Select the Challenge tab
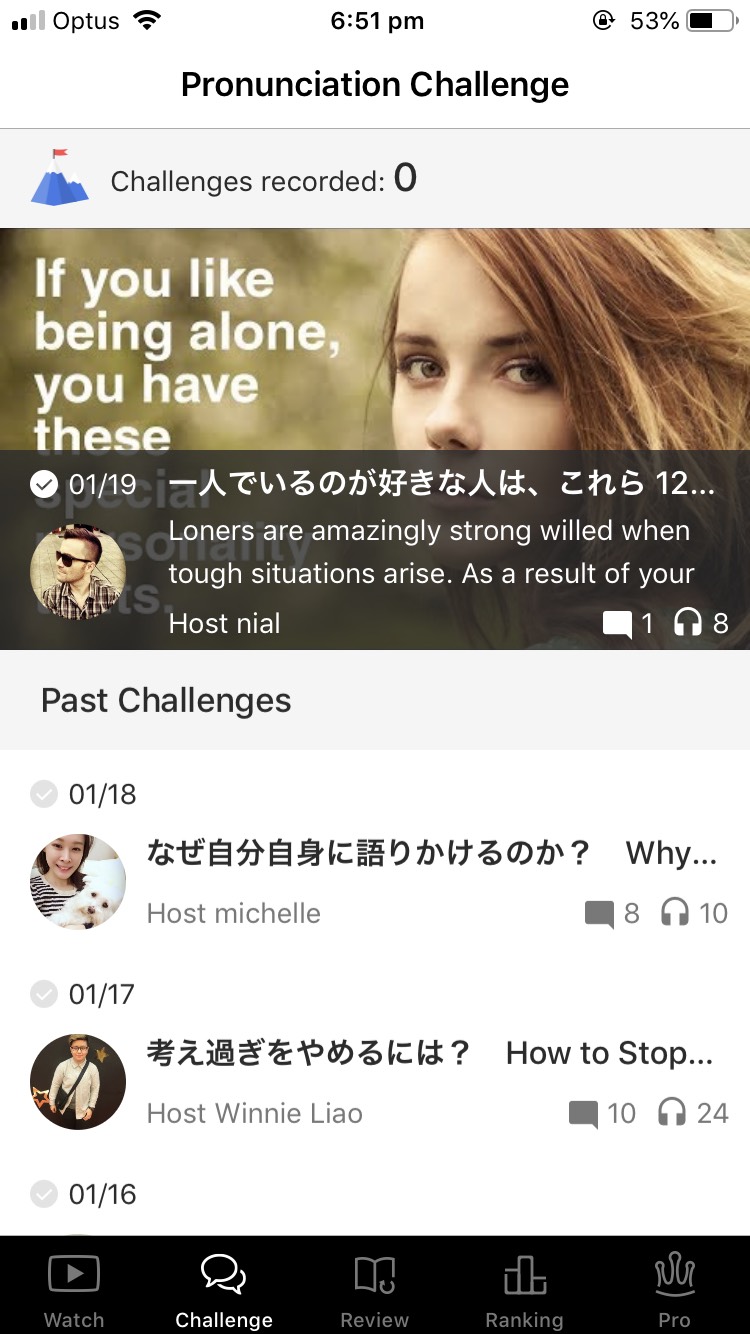 coord(224,1290)
